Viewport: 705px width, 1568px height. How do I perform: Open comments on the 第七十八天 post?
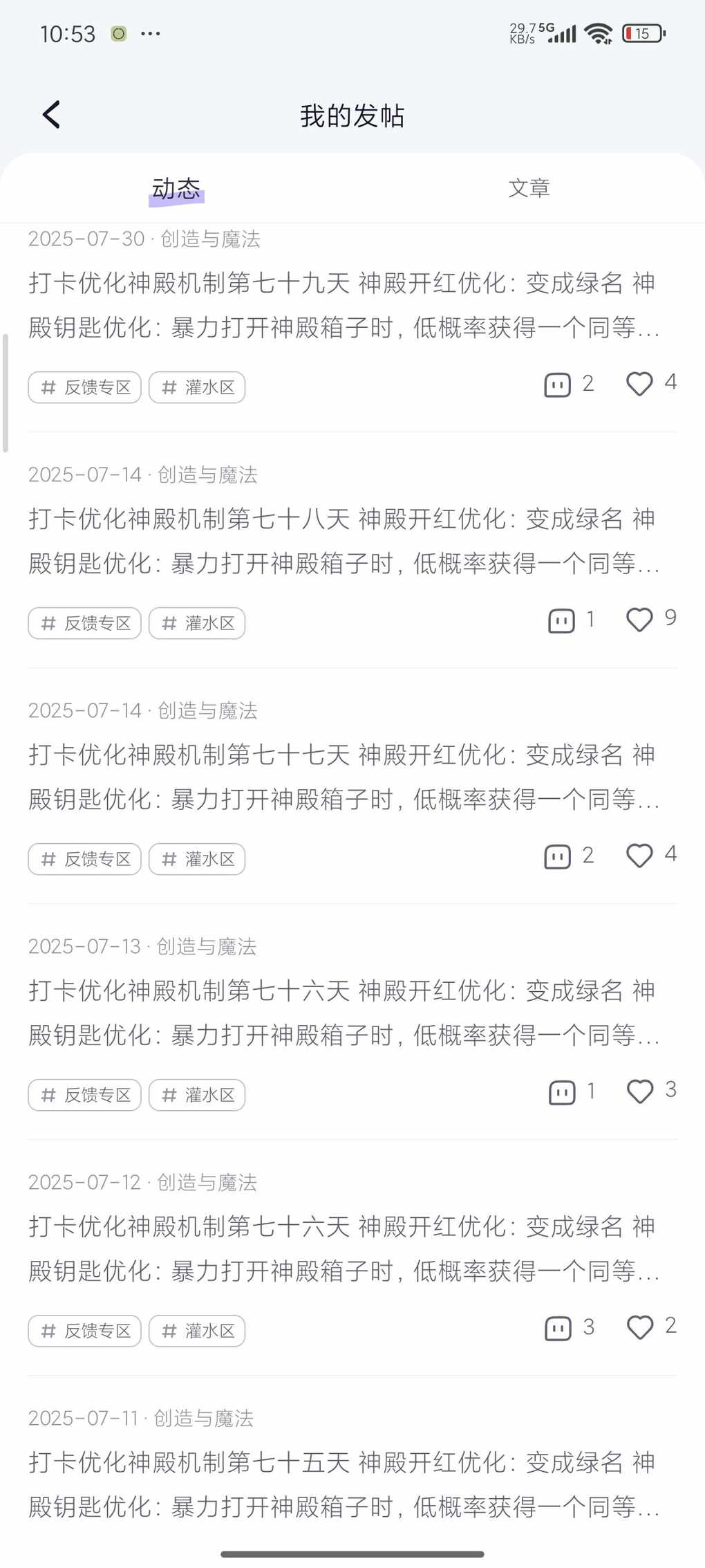point(561,620)
